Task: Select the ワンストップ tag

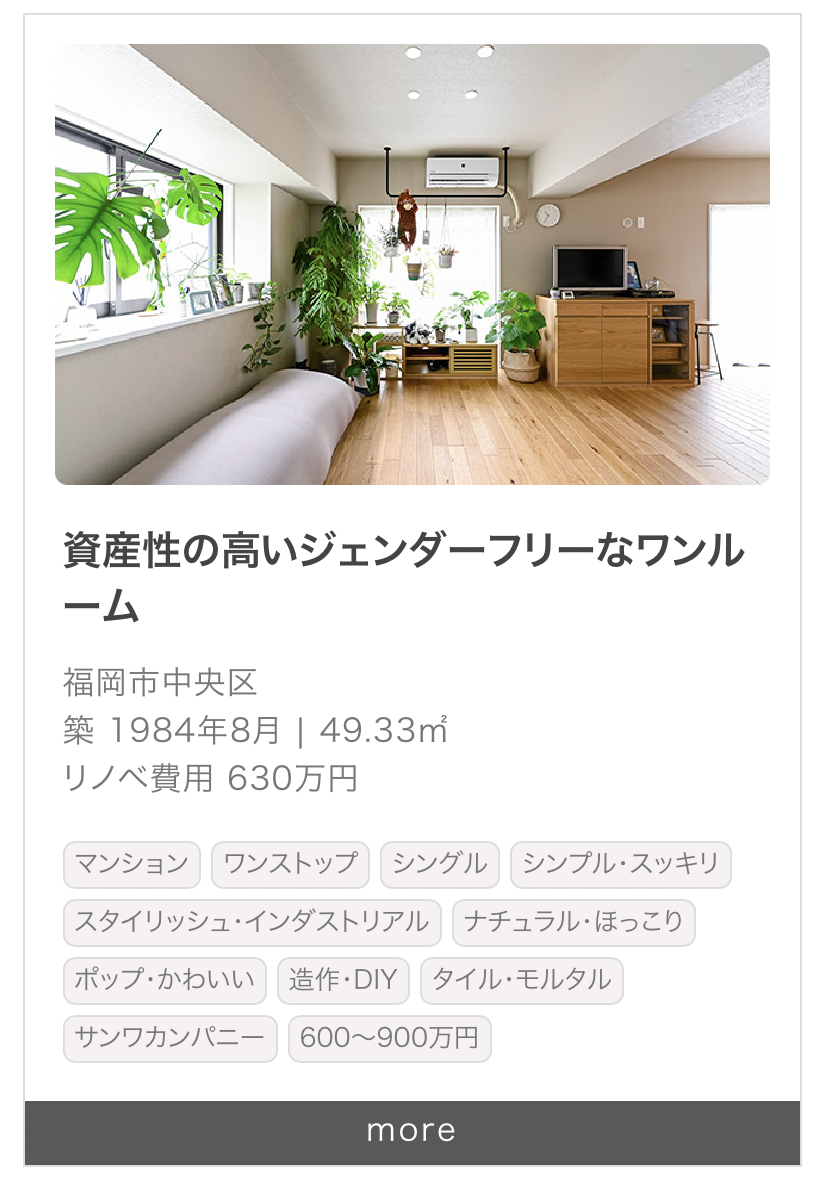Action: tap(290, 864)
